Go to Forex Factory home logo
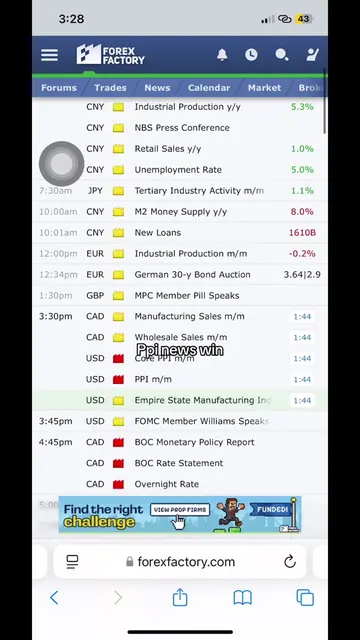This screenshot has width=360, height=640. coord(111,55)
